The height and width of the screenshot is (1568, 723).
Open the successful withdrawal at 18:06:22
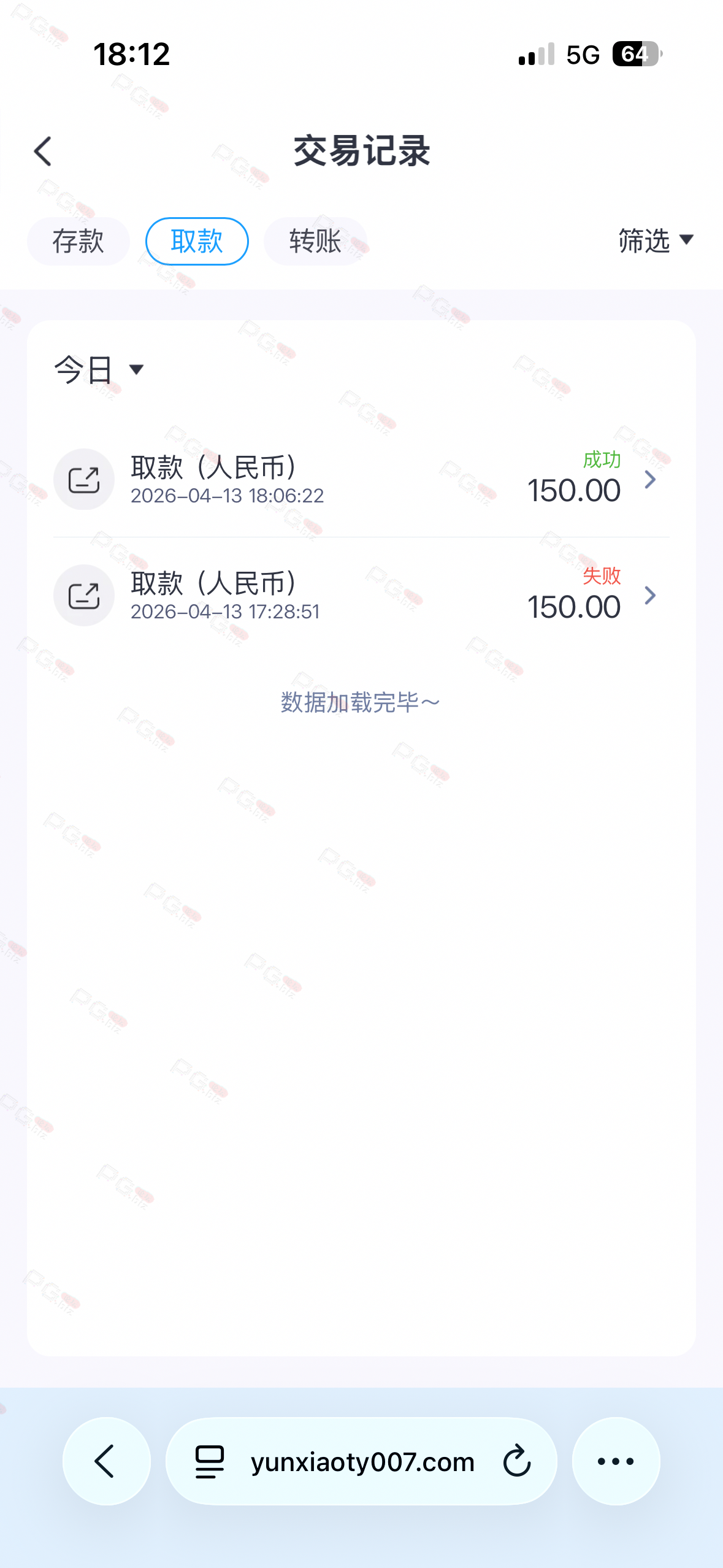click(x=361, y=479)
